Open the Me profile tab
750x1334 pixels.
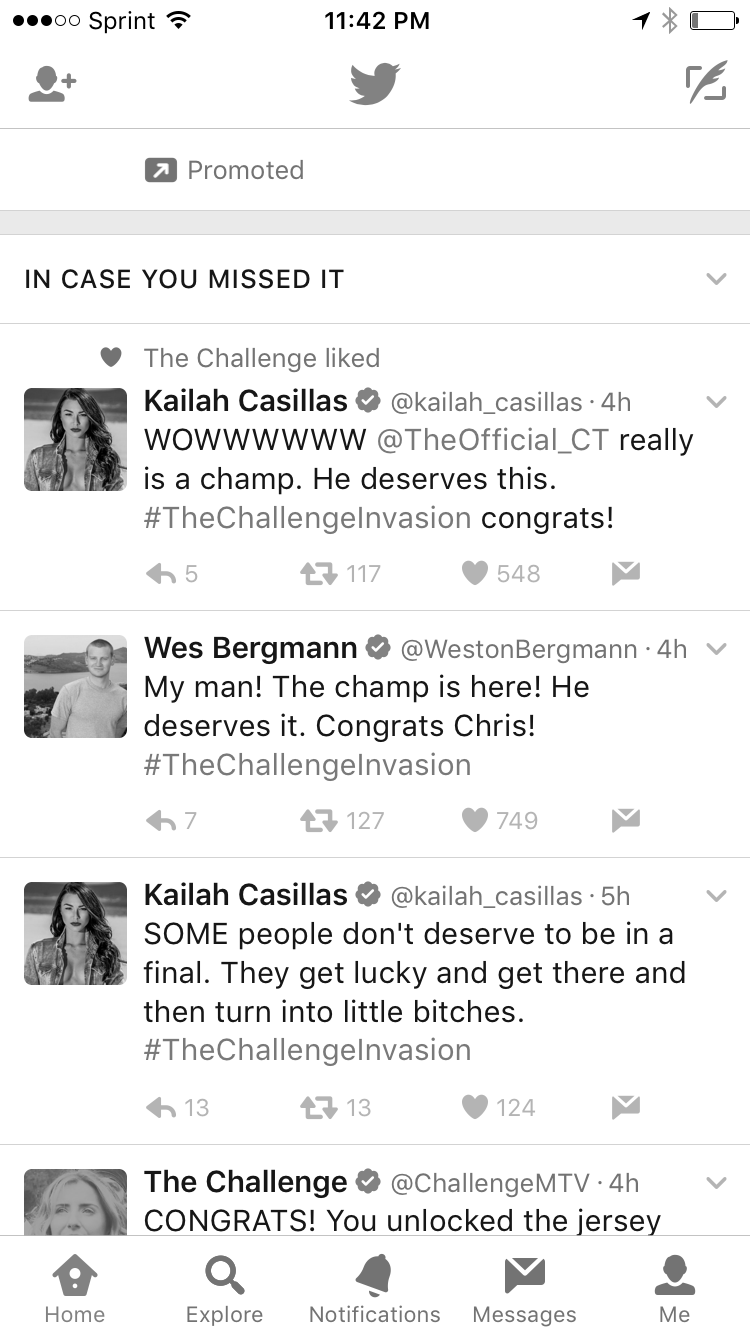point(675,1289)
